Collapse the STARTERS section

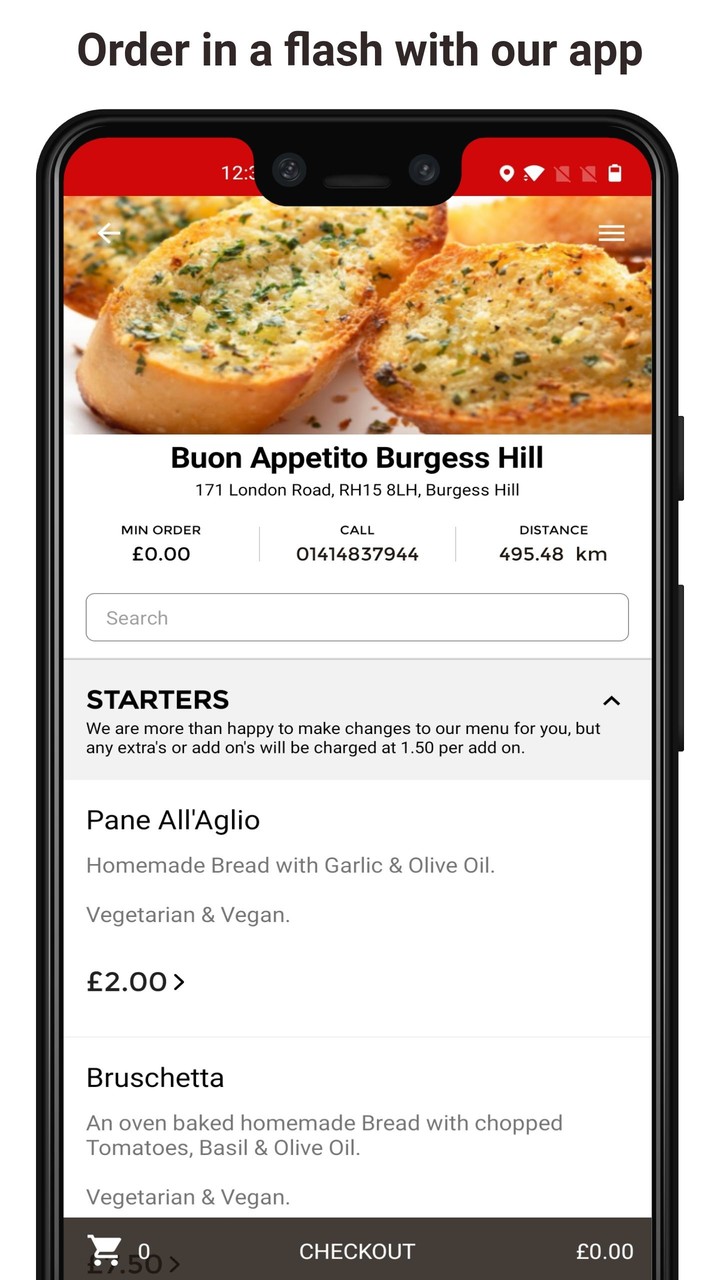611,700
